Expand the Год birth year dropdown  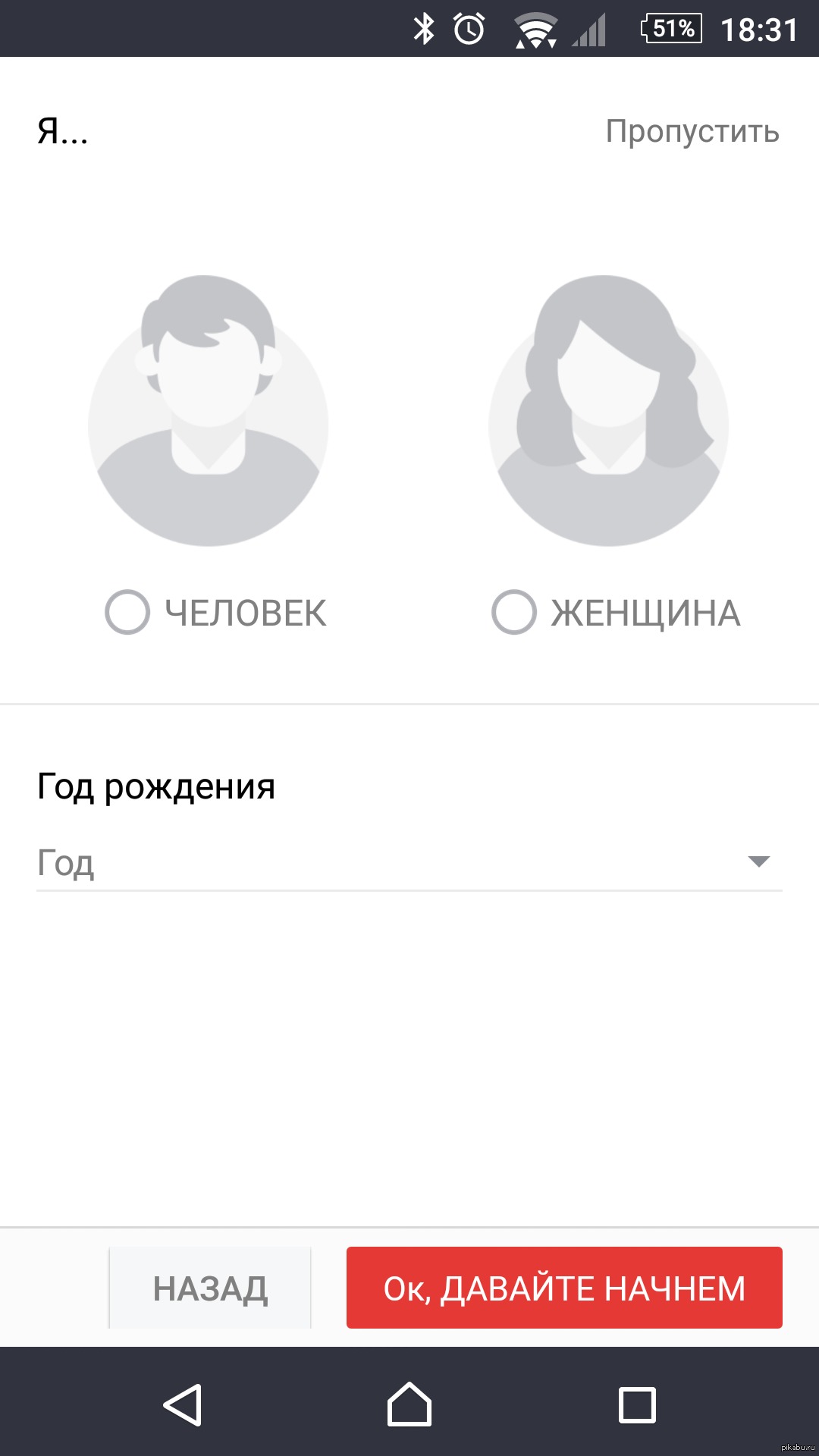tap(409, 862)
